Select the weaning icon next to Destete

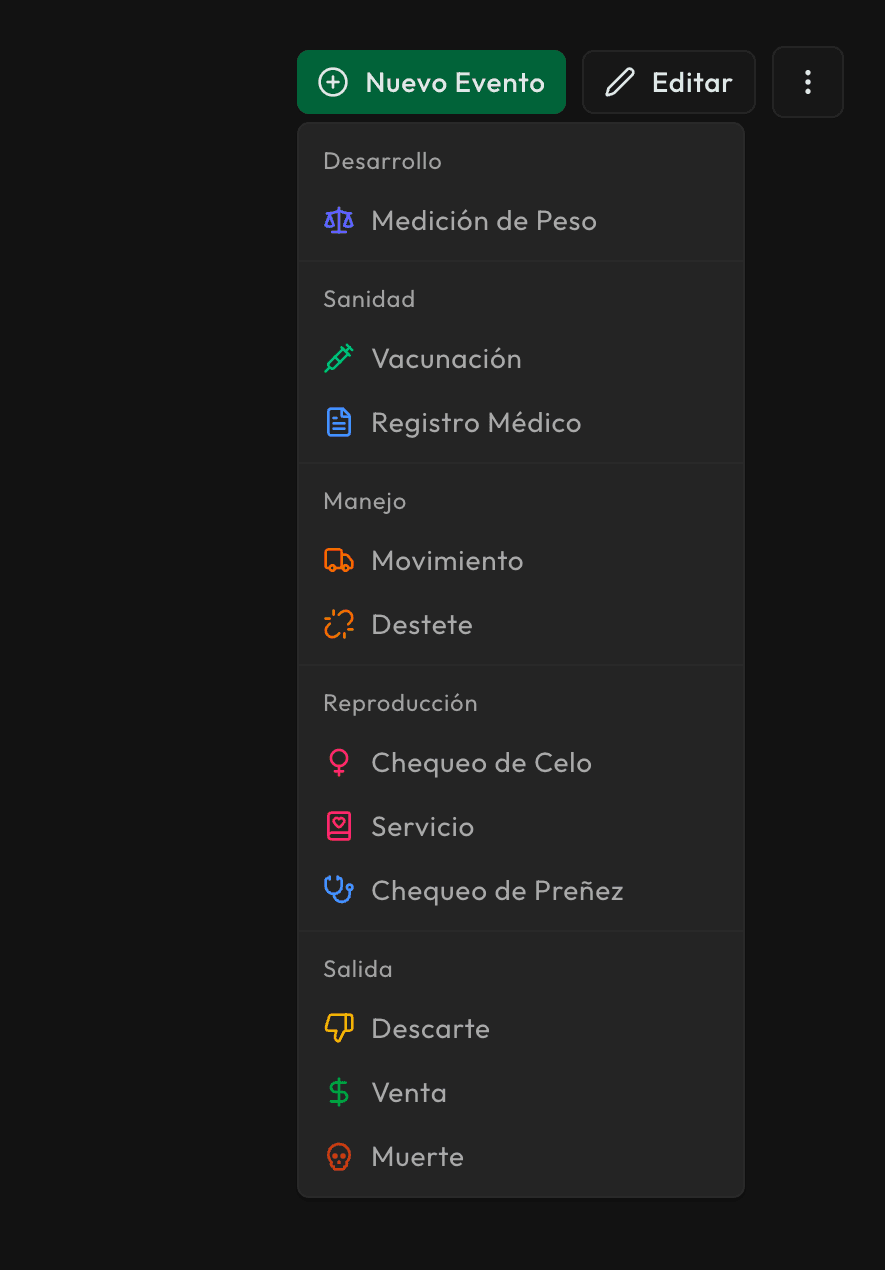point(339,624)
